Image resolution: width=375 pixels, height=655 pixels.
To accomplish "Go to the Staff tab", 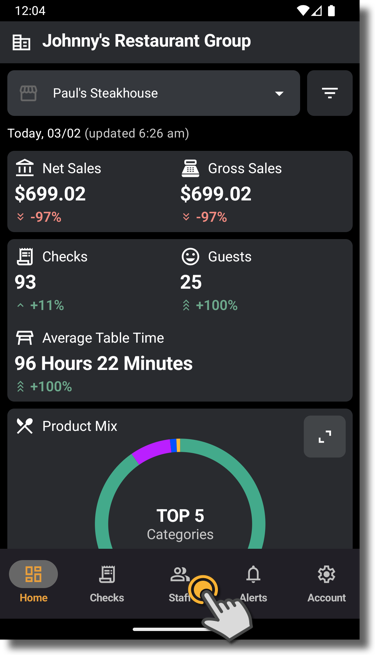I will click(180, 584).
